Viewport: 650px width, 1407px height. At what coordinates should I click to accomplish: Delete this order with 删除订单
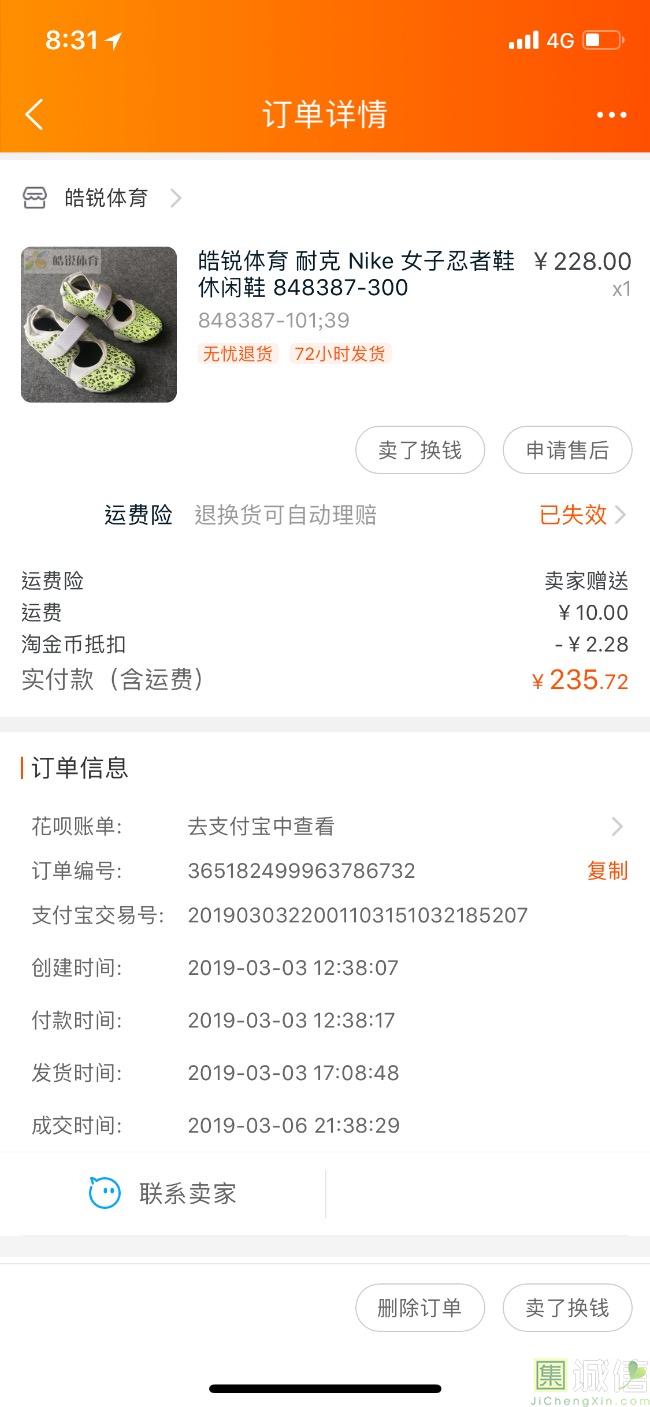tap(420, 1308)
